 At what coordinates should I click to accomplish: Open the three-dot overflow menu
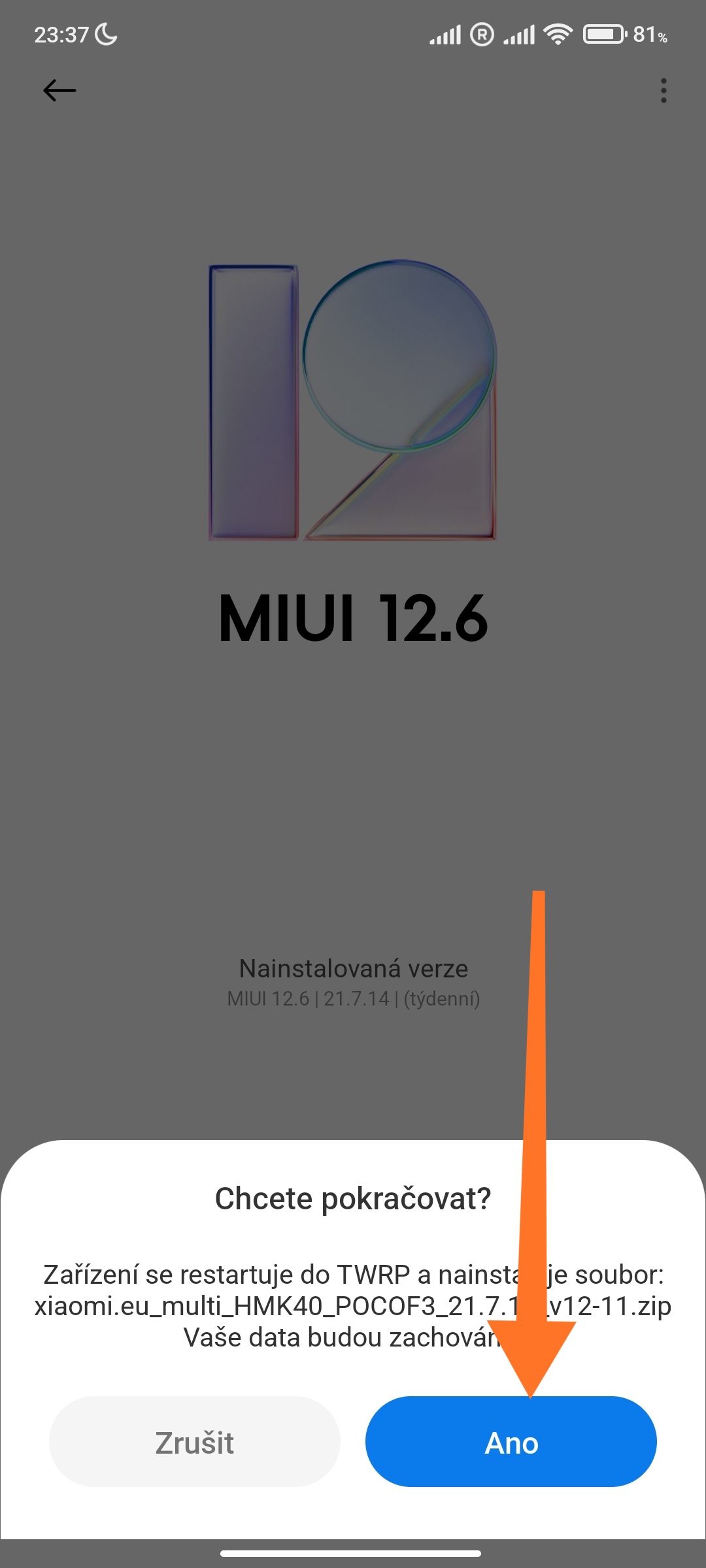pyautogui.click(x=664, y=91)
